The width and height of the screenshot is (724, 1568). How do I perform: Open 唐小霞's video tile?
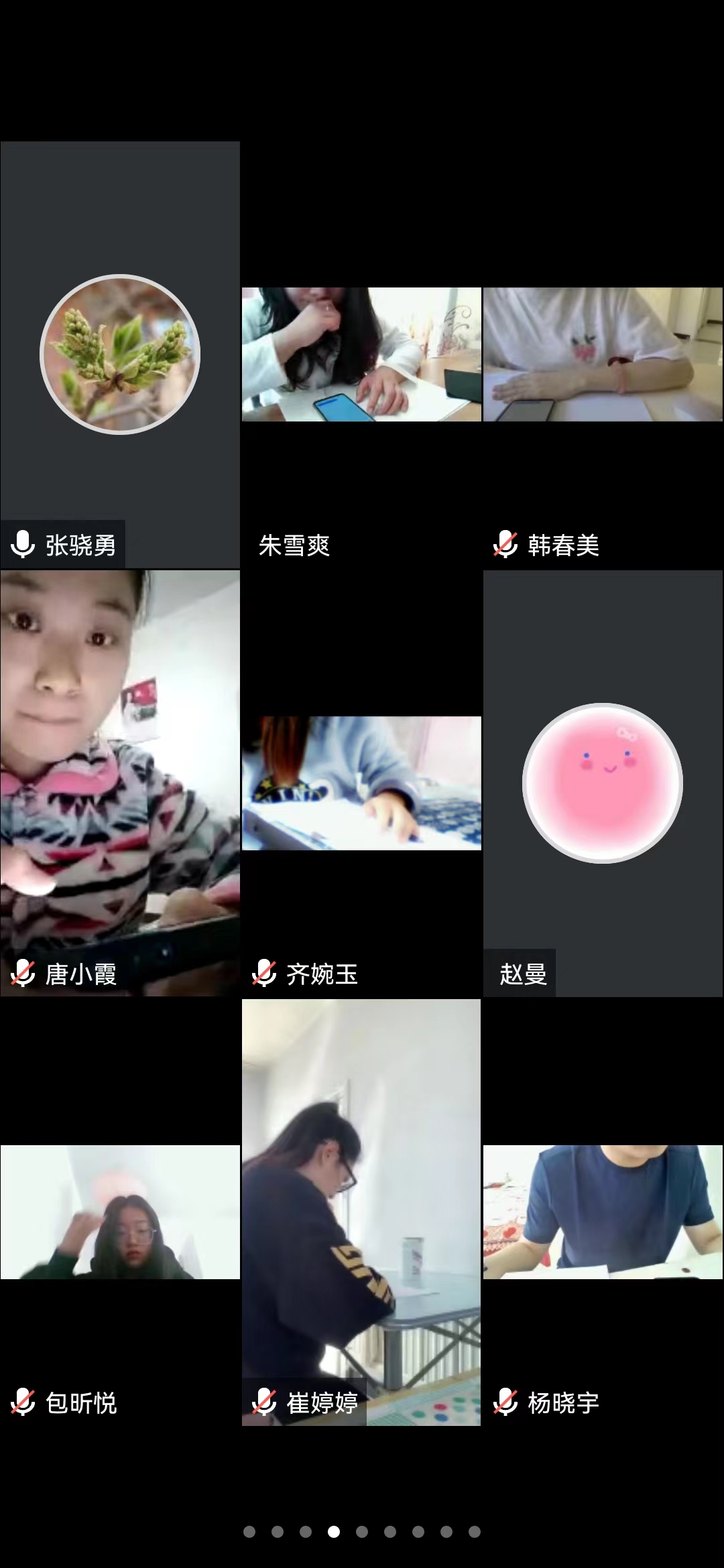point(120,783)
